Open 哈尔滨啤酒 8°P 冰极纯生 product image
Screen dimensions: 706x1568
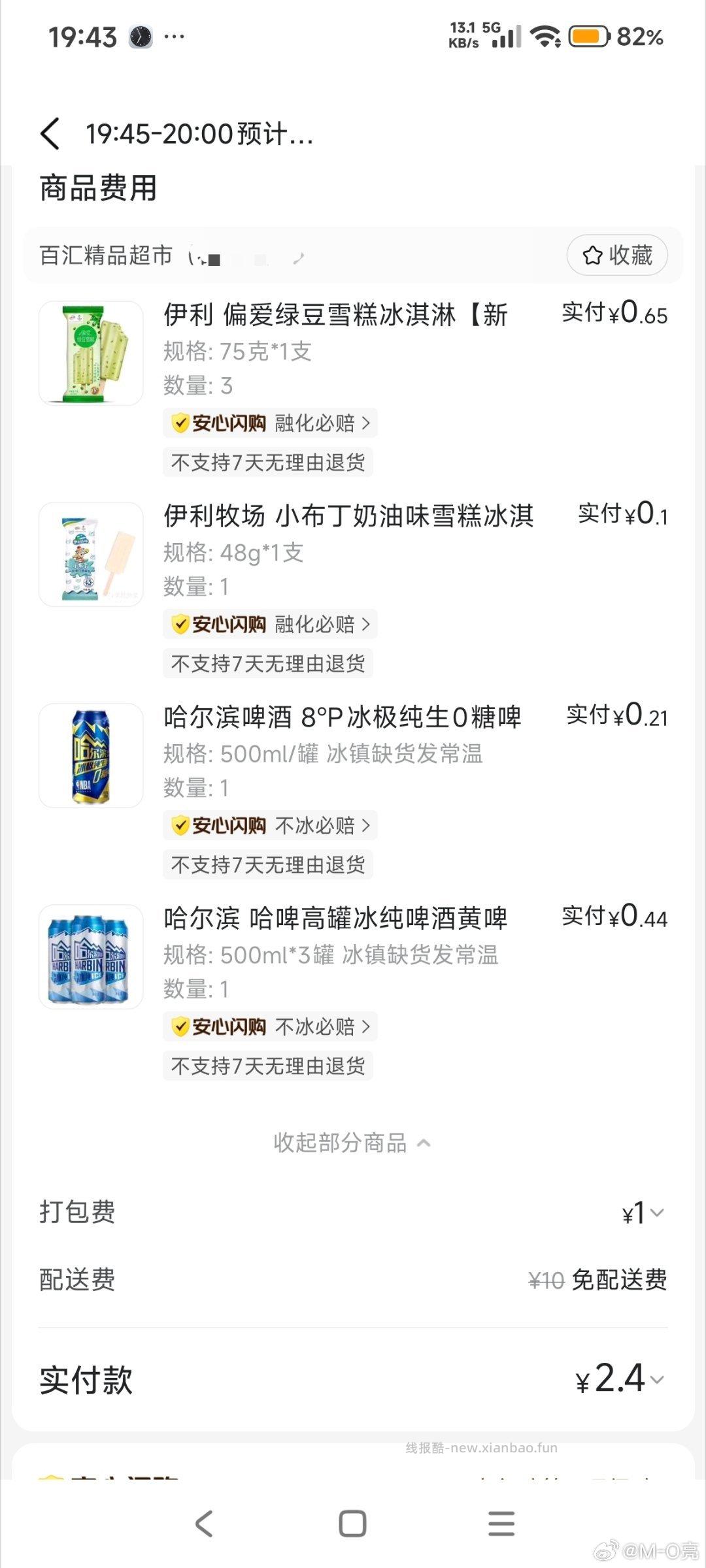point(91,755)
